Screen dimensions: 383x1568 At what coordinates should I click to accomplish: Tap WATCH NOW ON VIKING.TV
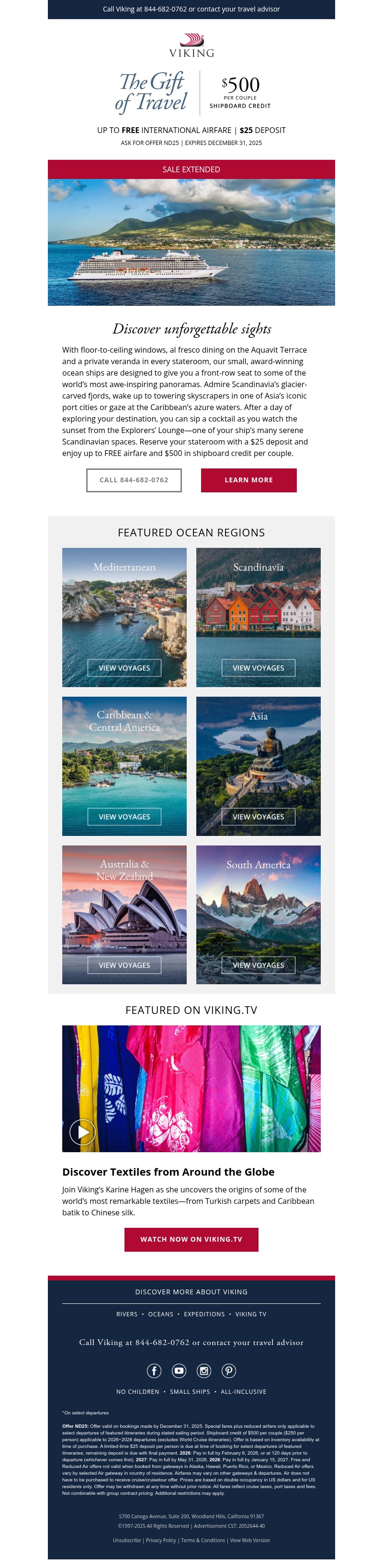pos(191,1239)
